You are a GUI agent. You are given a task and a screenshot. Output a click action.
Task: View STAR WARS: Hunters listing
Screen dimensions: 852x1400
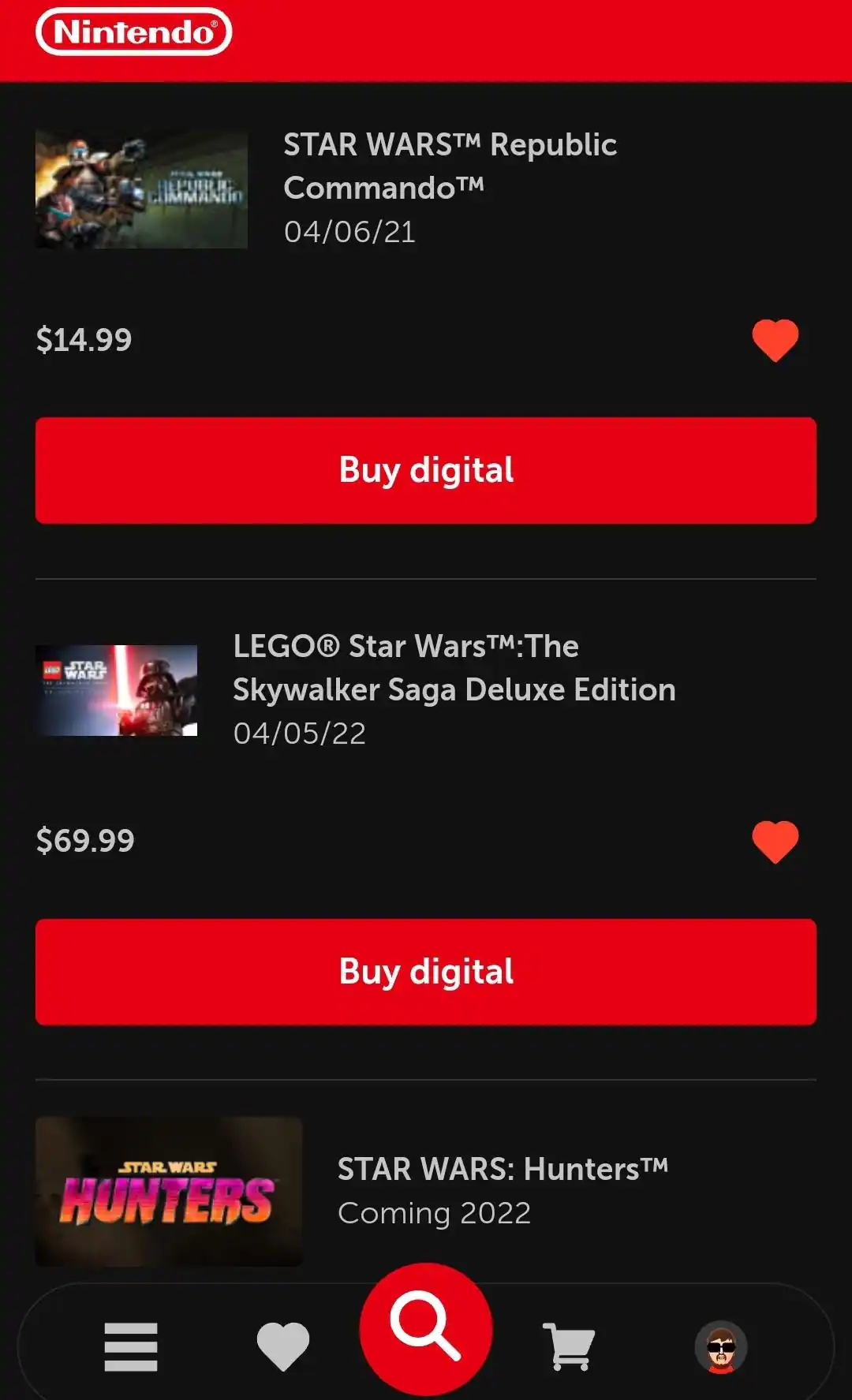click(x=502, y=1170)
